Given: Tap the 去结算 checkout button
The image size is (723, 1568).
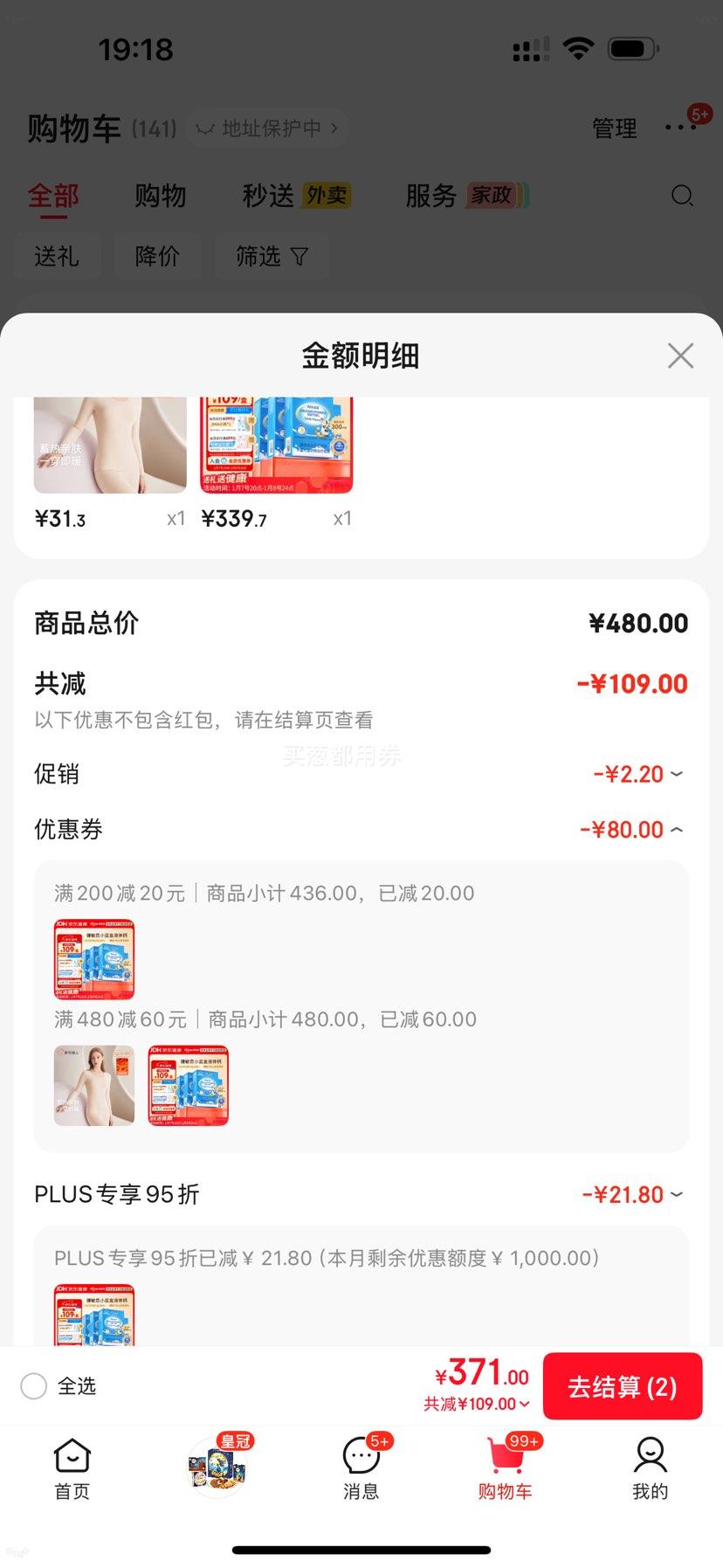Looking at the screenshot, I should (x=623, y=1385).
